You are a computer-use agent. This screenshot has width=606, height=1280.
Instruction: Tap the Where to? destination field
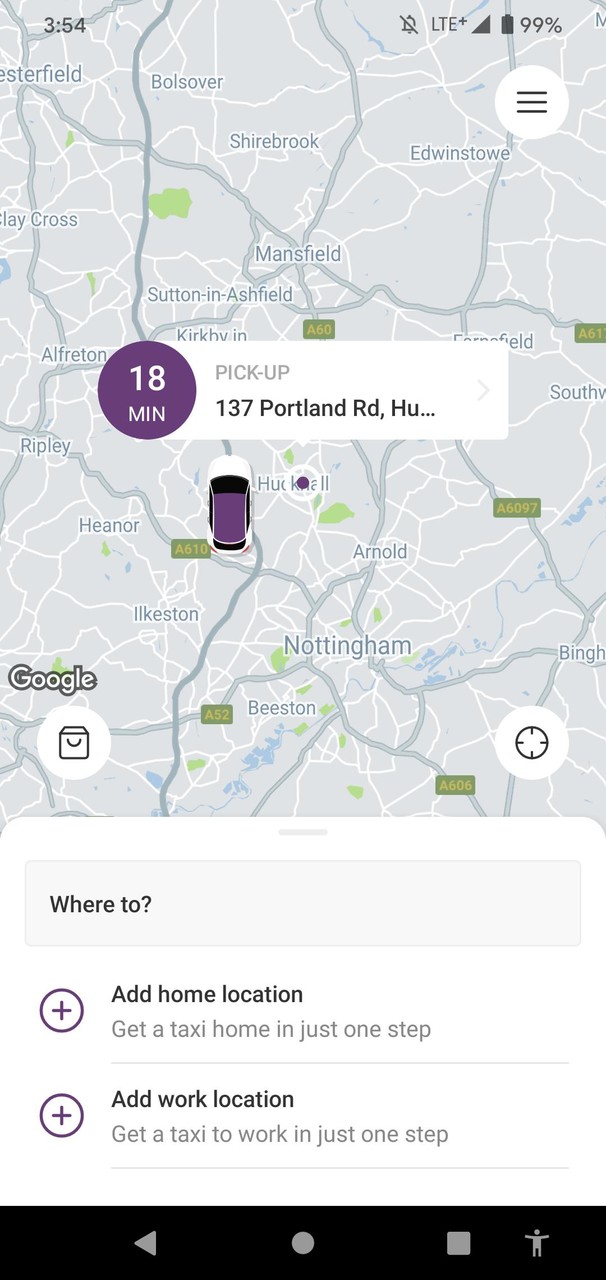pyautogui.click(x=302, y=904)
